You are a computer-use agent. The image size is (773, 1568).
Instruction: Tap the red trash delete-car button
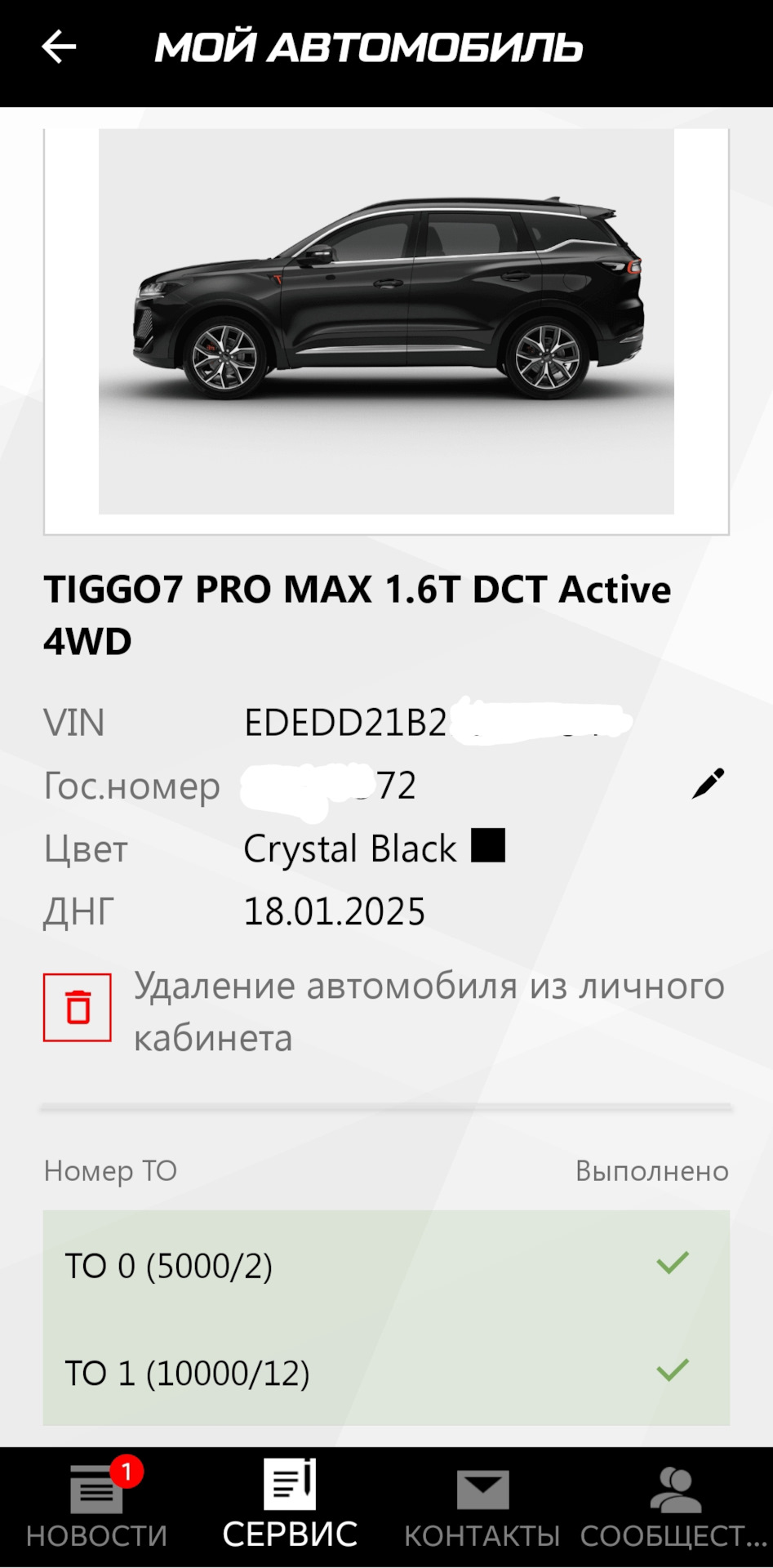78,1007
